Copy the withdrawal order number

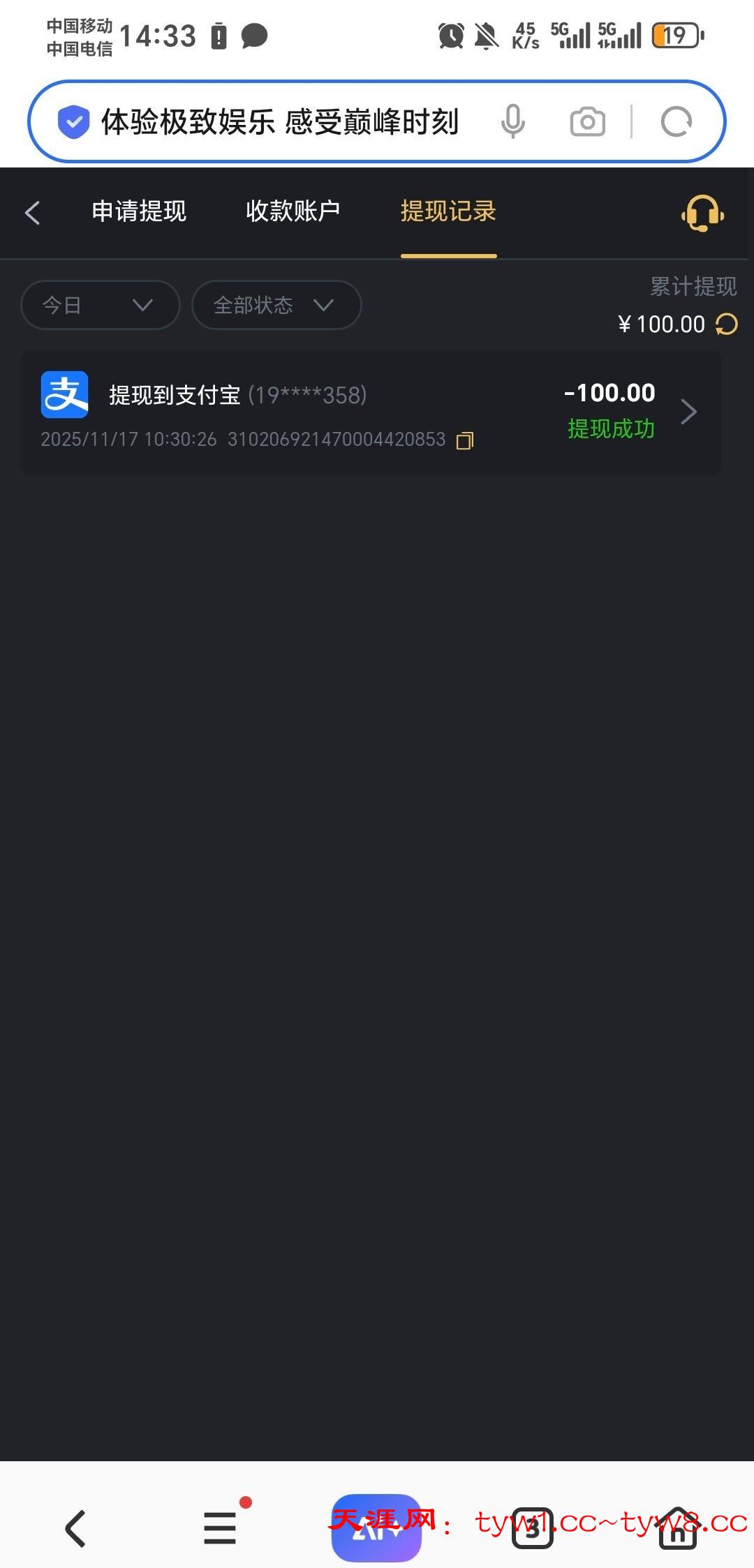(x=465, y=441)
